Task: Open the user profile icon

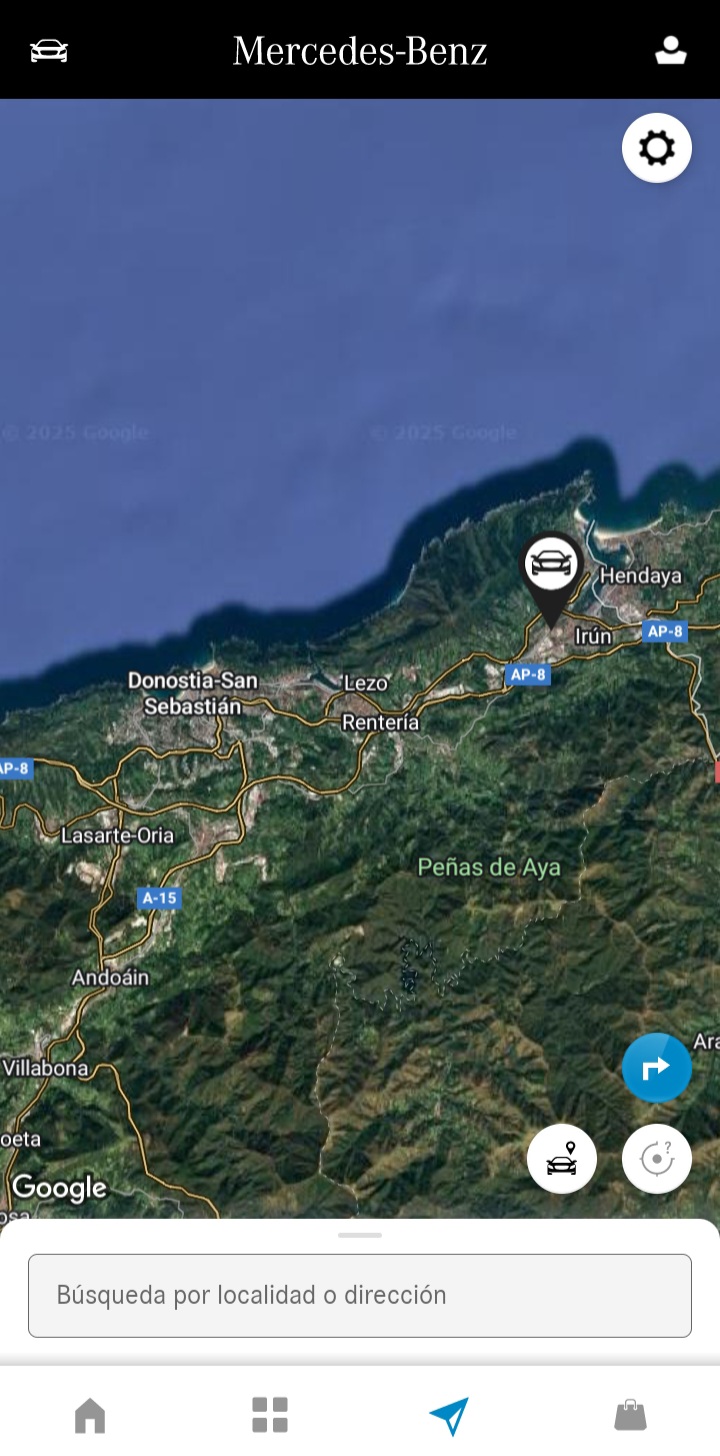Action: pos(671,50)
